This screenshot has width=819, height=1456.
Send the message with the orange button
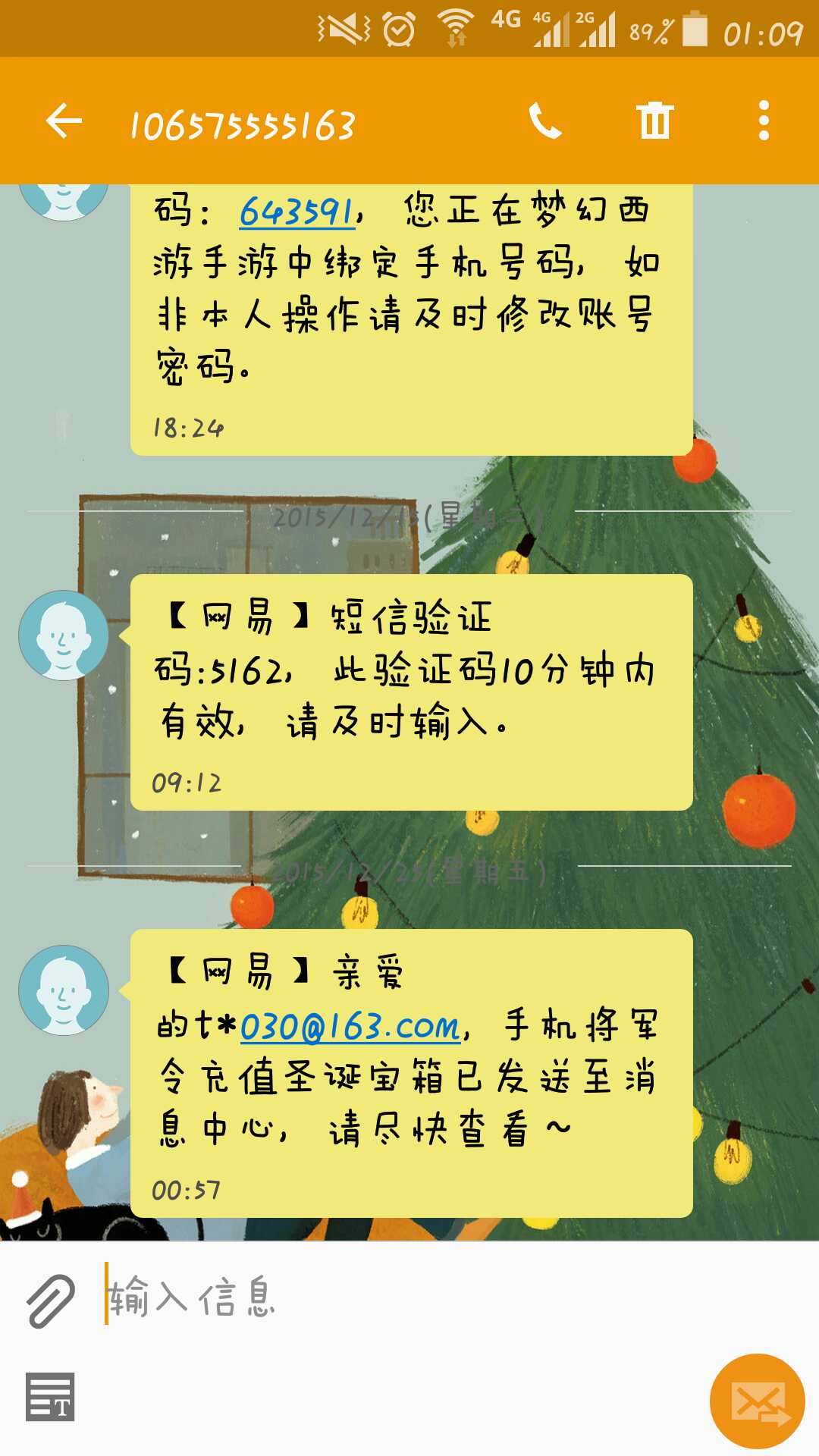click(x=757, y=1401)
